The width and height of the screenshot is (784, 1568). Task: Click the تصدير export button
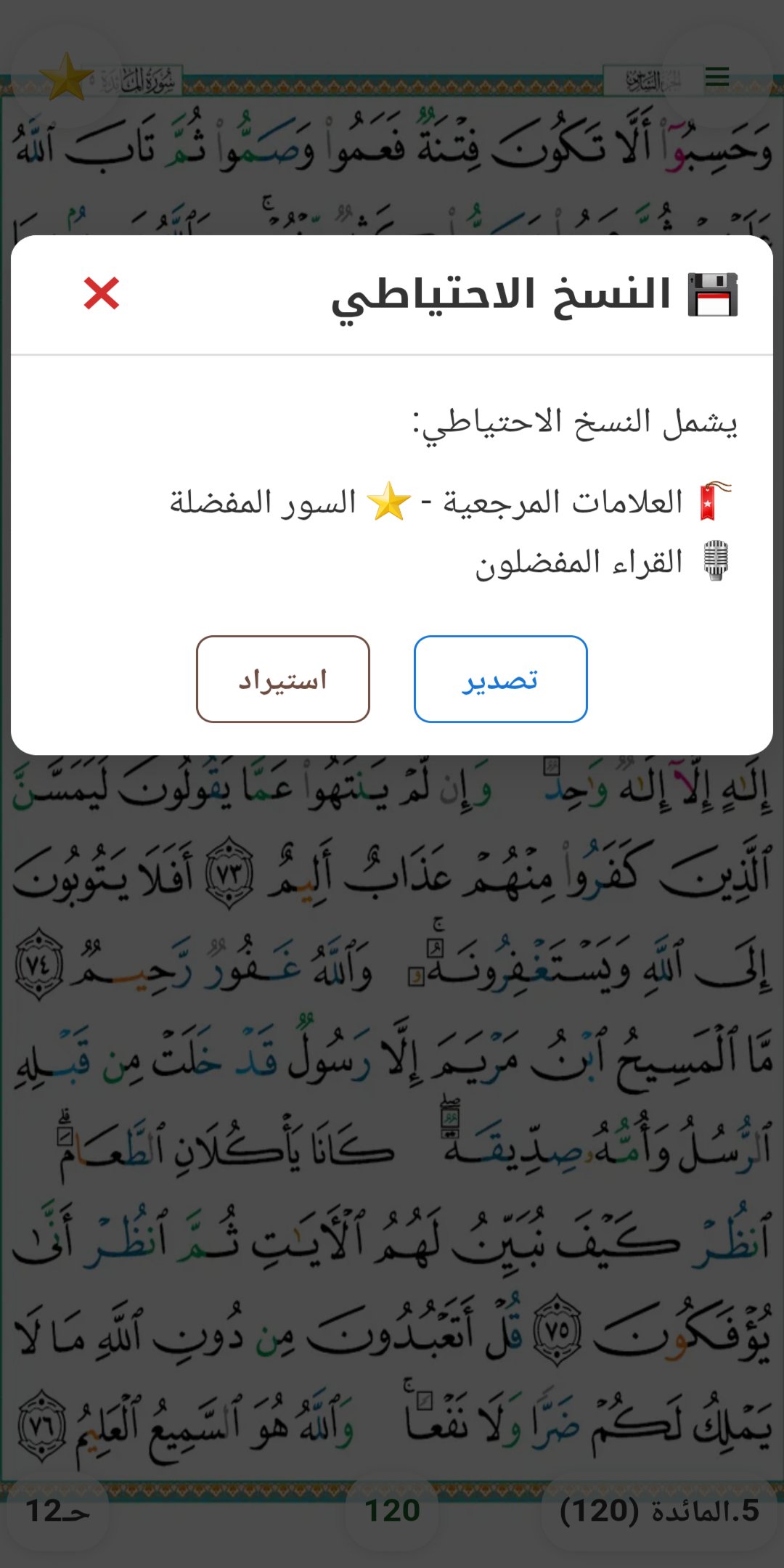(x=499, y=679)
